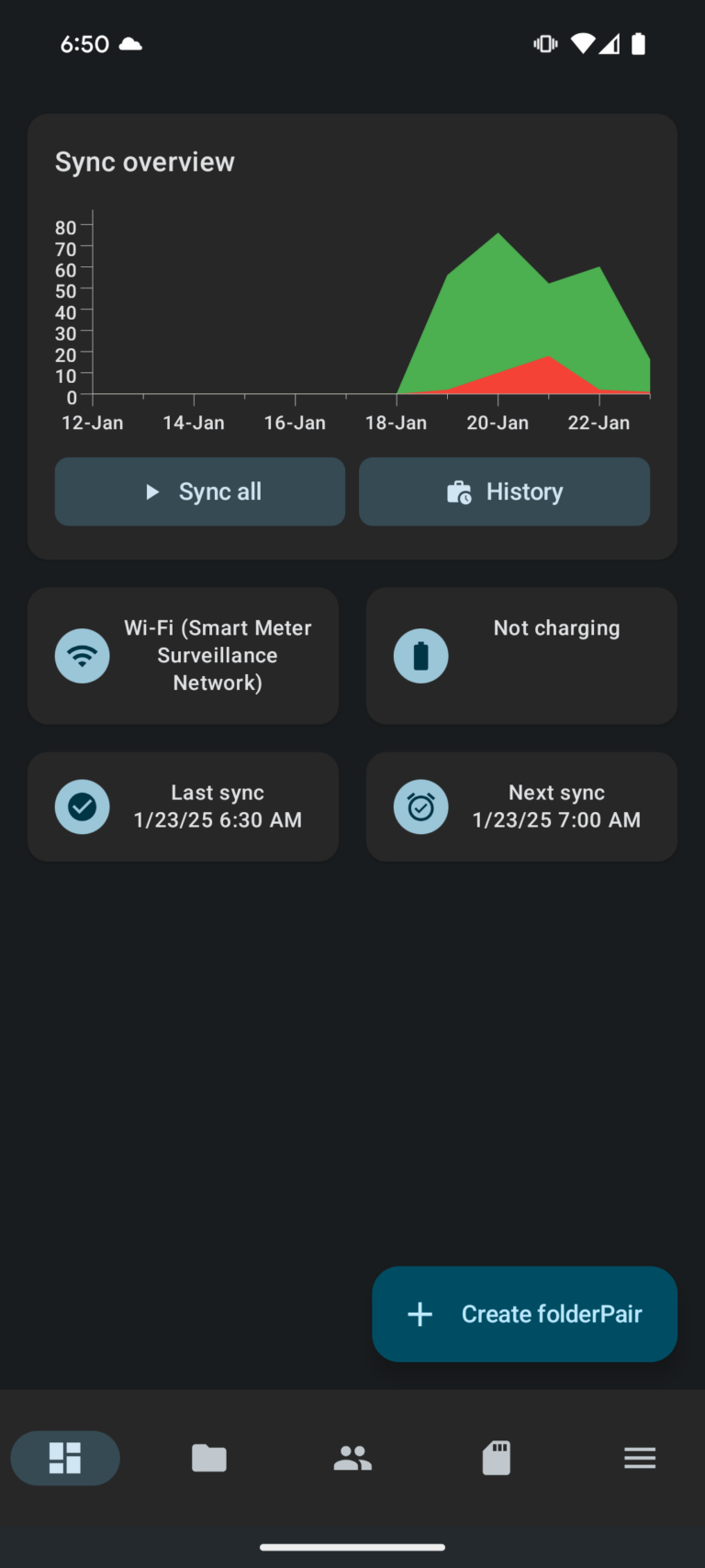Create a new folderPair
The height and width of the screenshot is (1568, 705).
point(524,1314)
